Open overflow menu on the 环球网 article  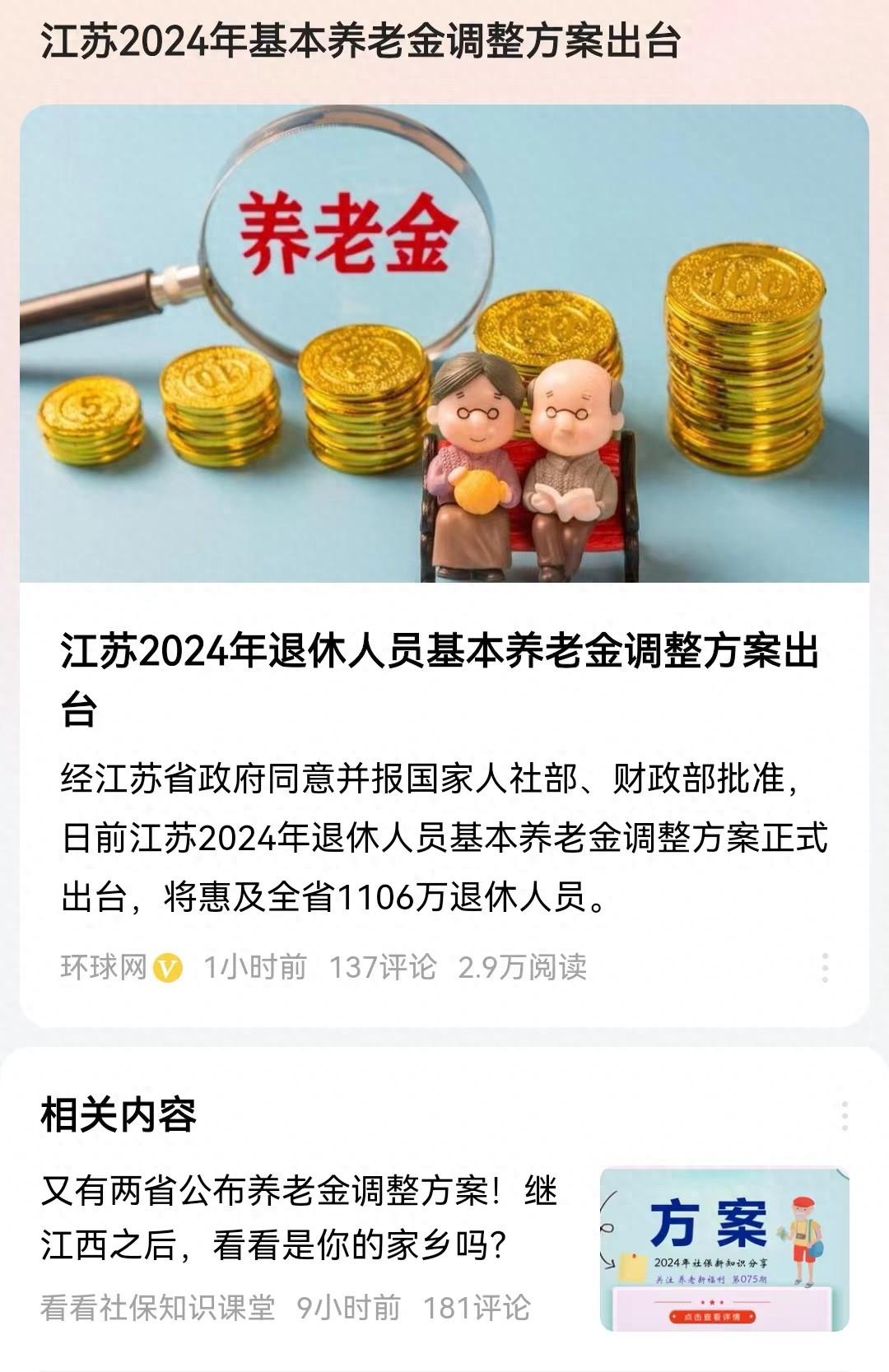point(825,968)
